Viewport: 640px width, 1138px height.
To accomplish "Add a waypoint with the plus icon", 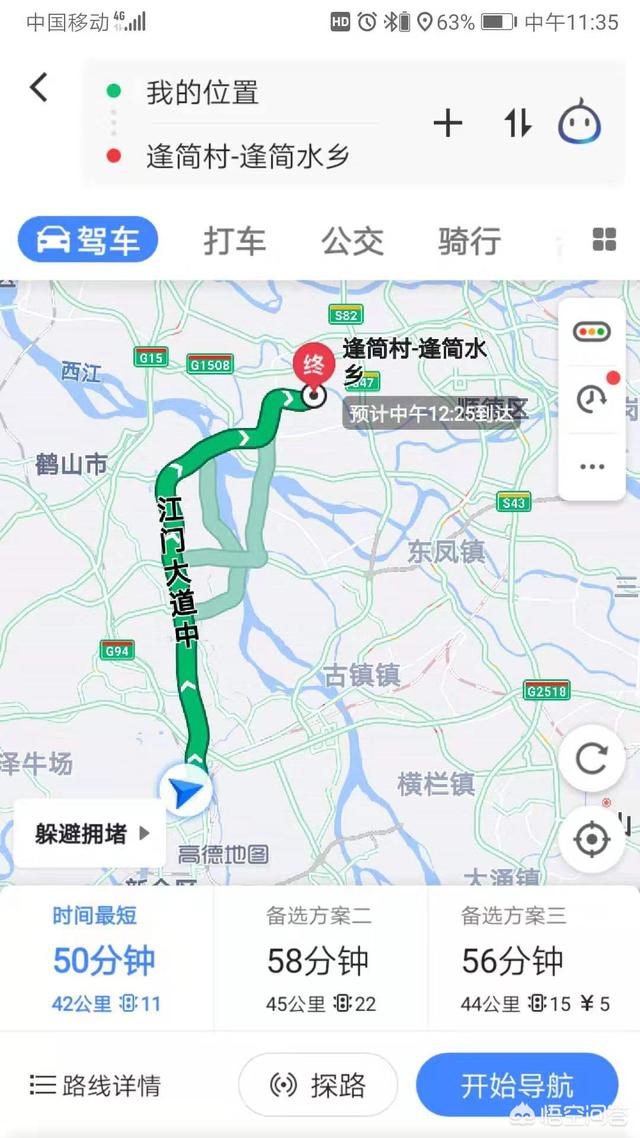I will tap(447, 124).
